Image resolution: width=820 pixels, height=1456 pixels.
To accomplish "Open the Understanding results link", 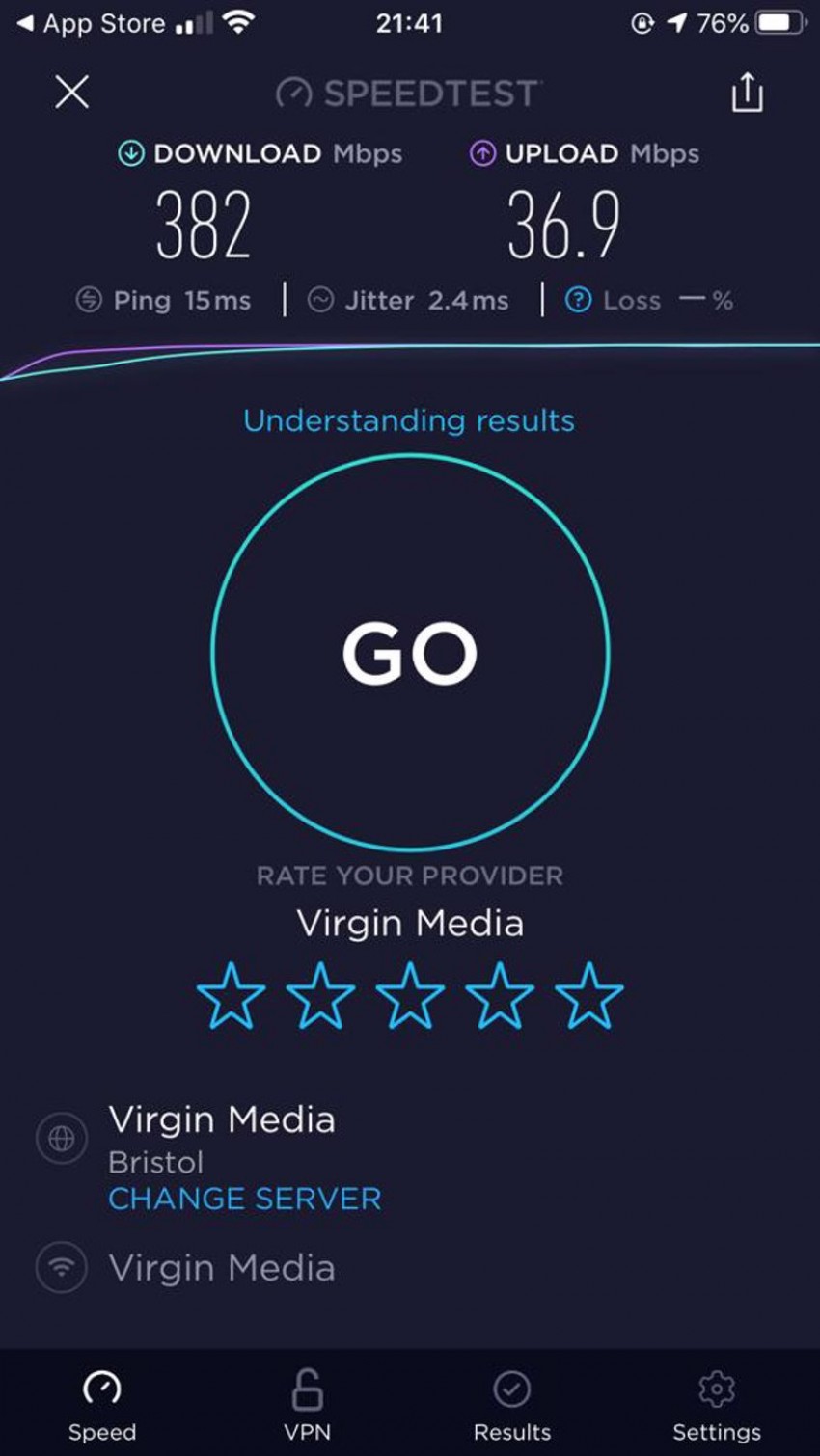I will coord(409,420).
